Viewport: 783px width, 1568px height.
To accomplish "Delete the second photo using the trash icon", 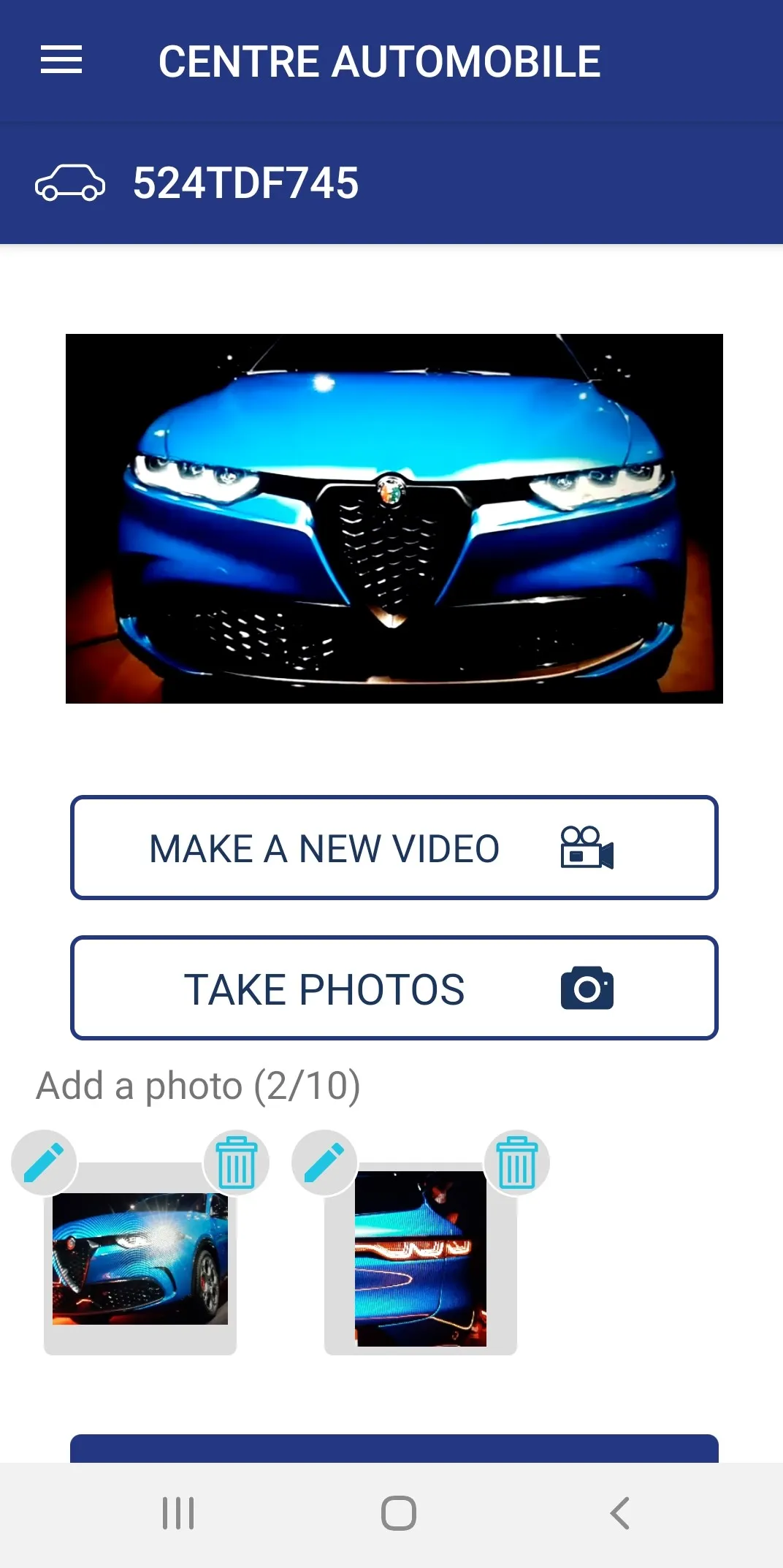I will coord(517,1162).
